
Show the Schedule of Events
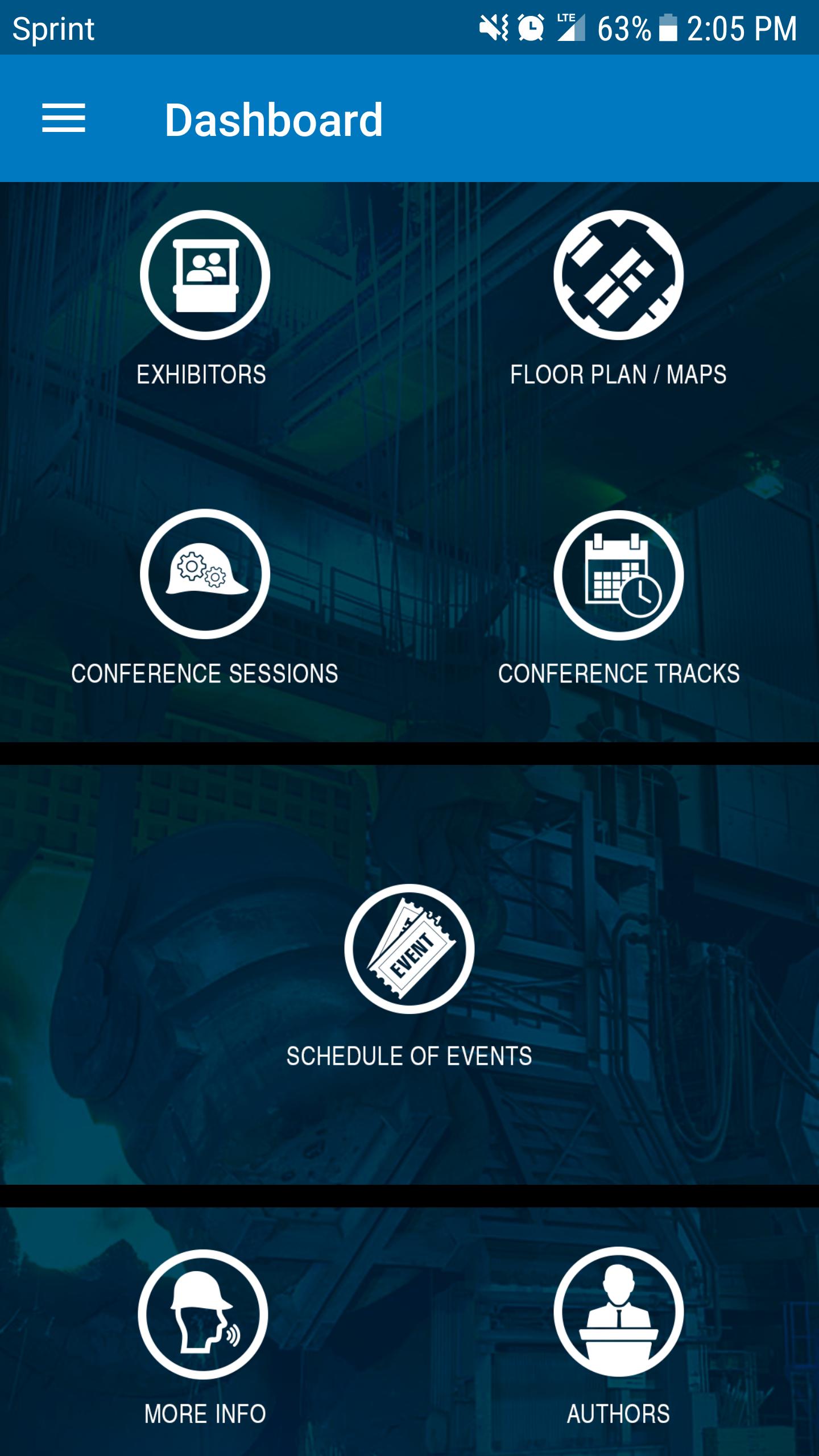pos(409,949)
